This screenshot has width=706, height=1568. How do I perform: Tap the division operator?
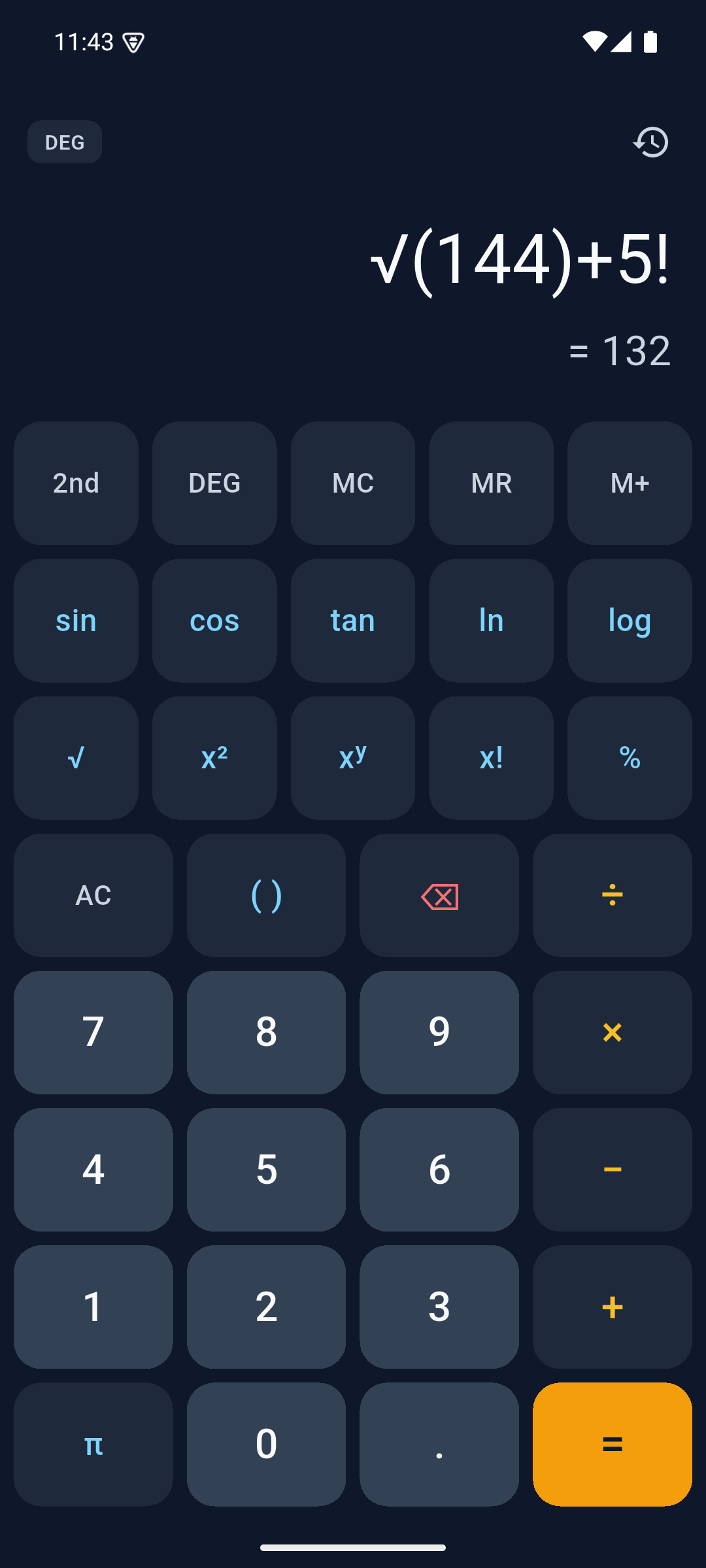click(x=613, y=895)
